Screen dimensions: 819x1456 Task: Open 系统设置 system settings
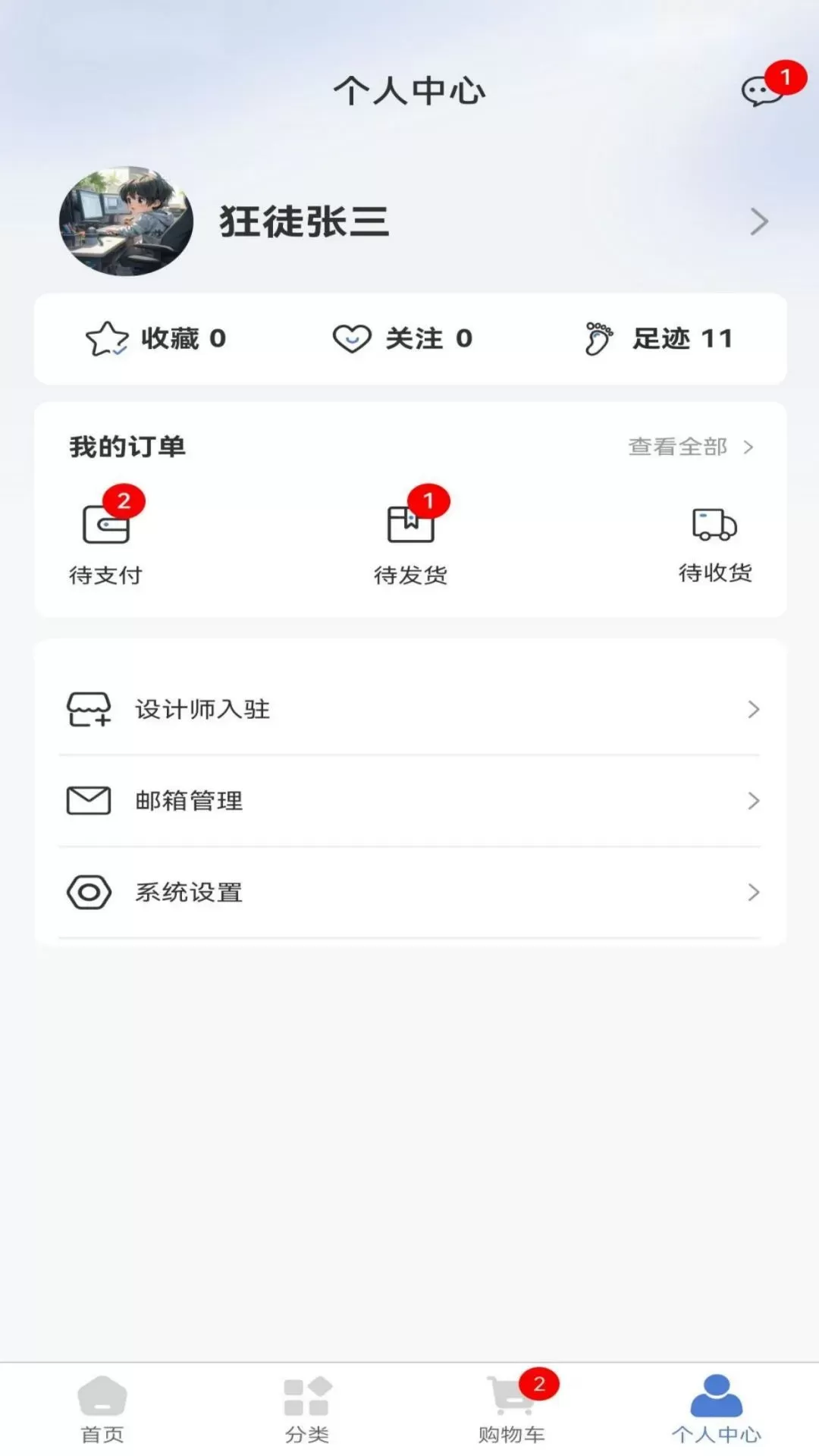click(x=409, y=893)
